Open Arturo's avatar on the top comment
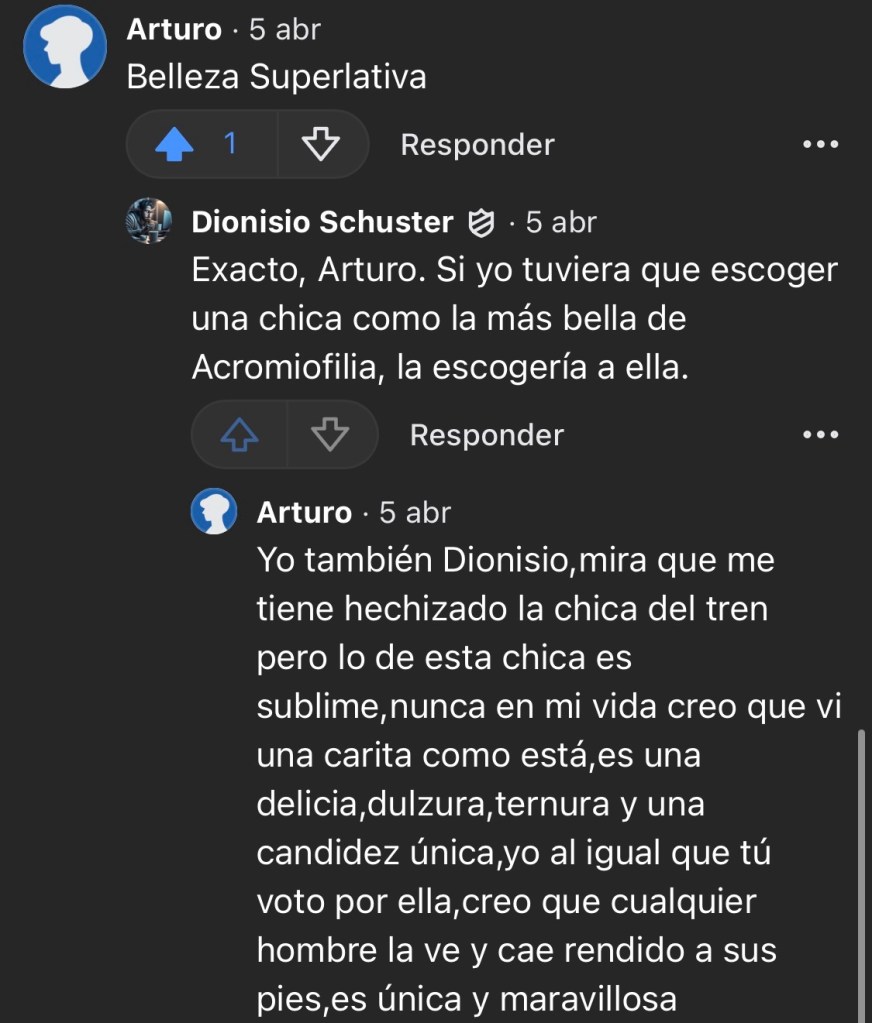 point(65,45)
